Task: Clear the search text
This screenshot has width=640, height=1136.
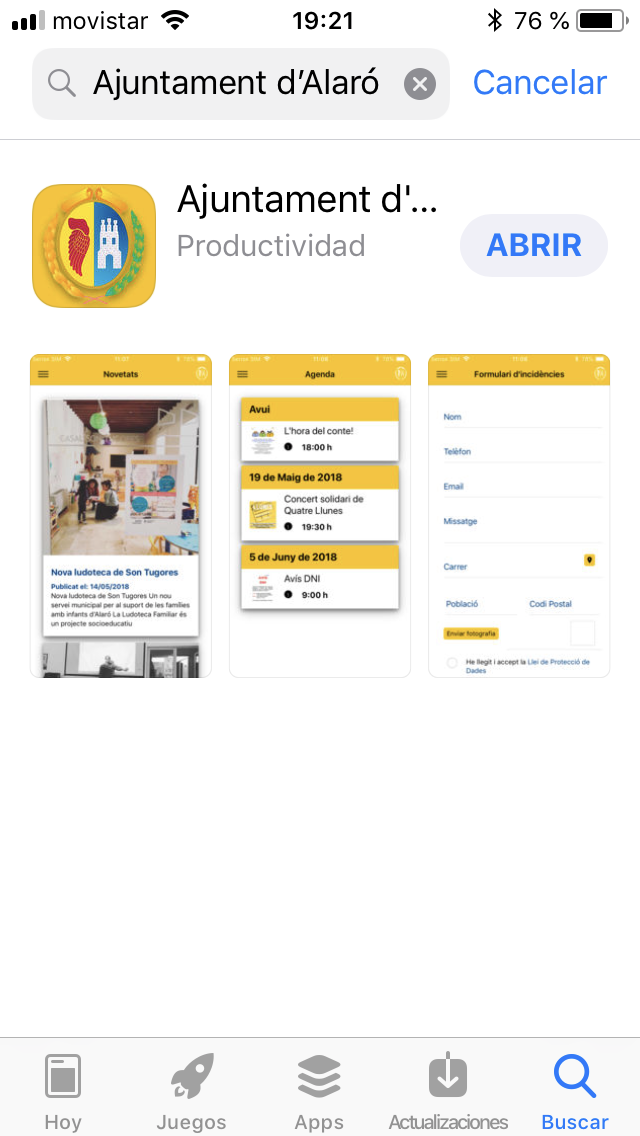Action: (420, 84)
